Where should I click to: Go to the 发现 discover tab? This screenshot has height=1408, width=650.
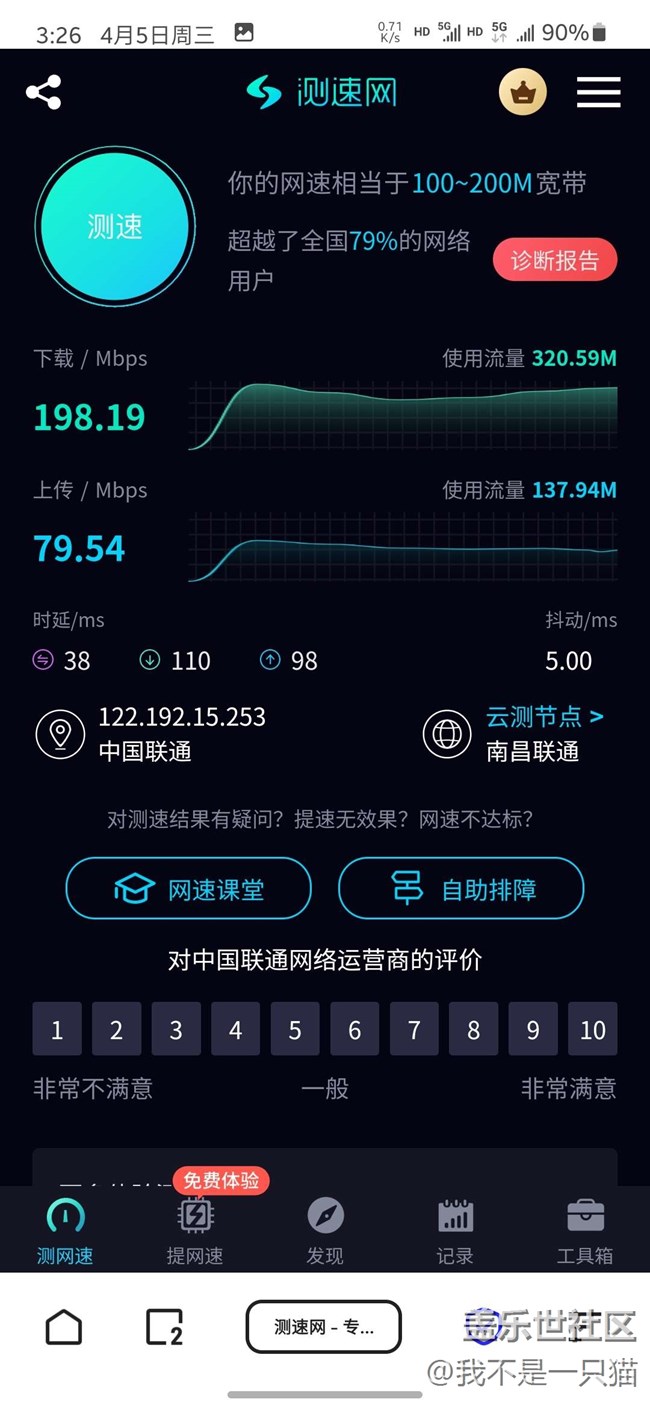pyautogui.click(x=325, y=1232)
